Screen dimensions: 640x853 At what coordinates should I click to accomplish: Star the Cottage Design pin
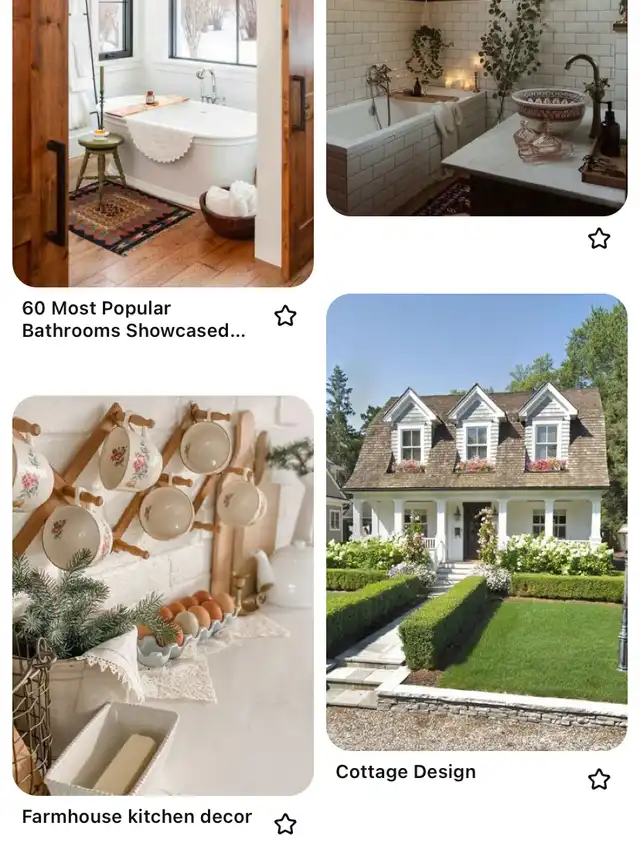[599, 779]
